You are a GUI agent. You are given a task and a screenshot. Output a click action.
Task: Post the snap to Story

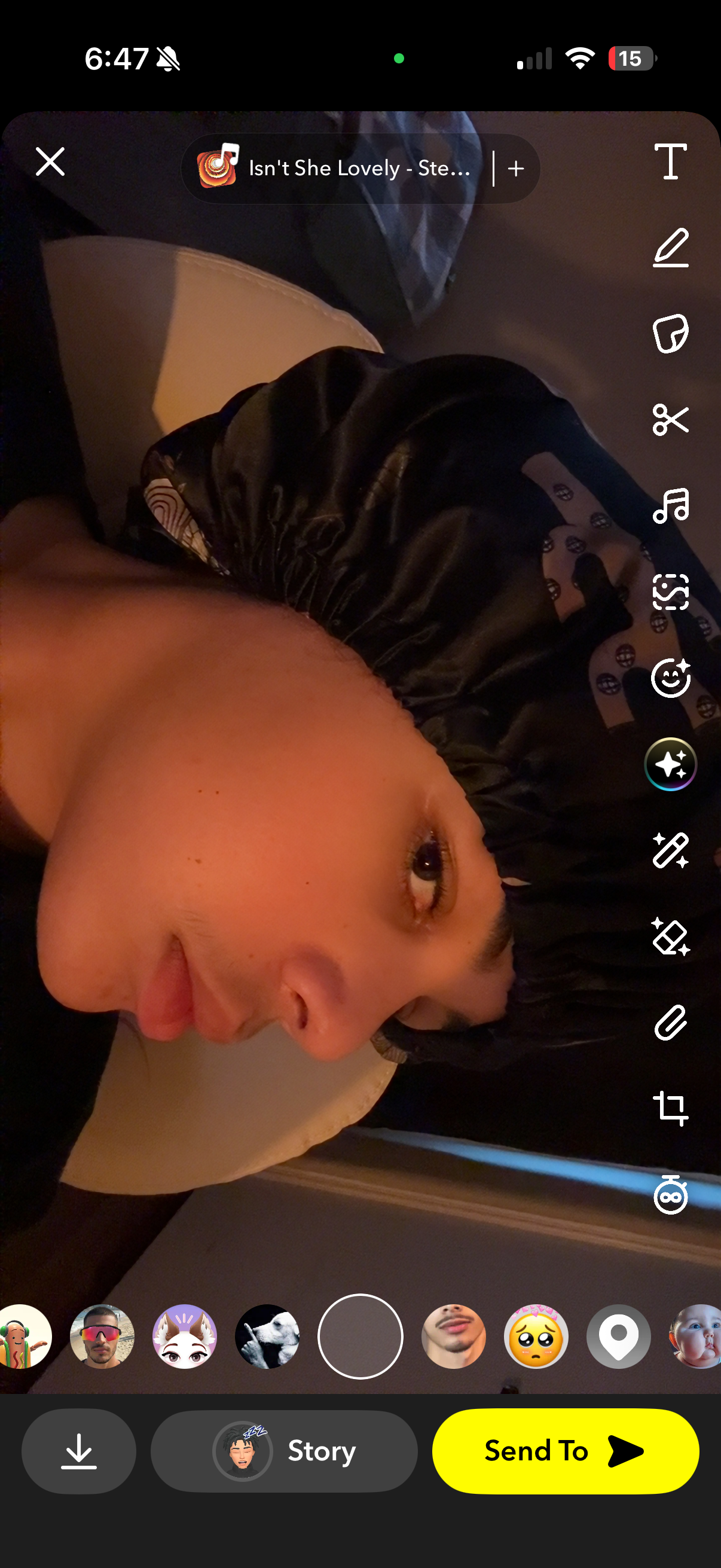pyautogui.click(x=284, y=1451)
